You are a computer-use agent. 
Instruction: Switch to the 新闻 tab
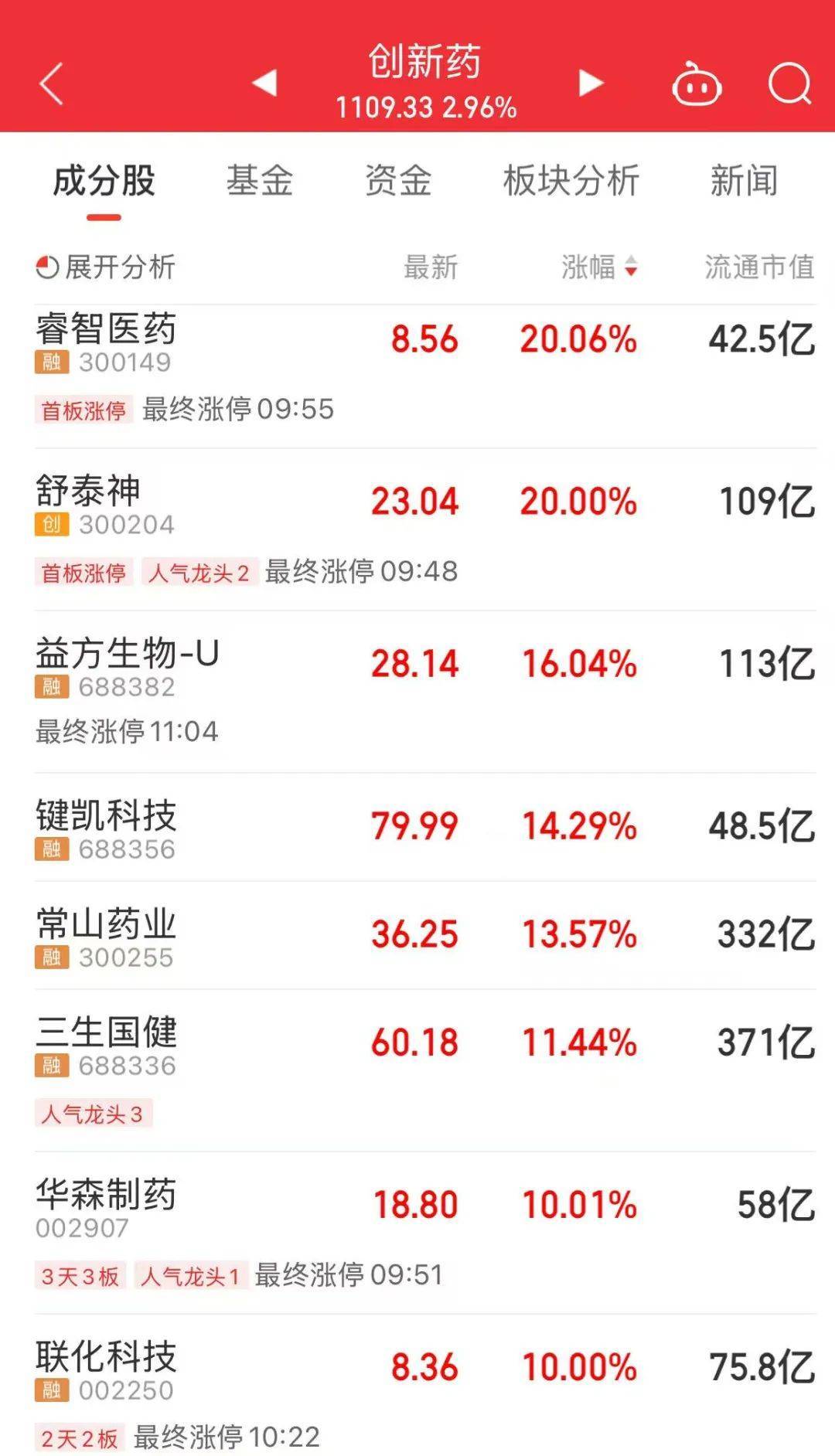744,181
